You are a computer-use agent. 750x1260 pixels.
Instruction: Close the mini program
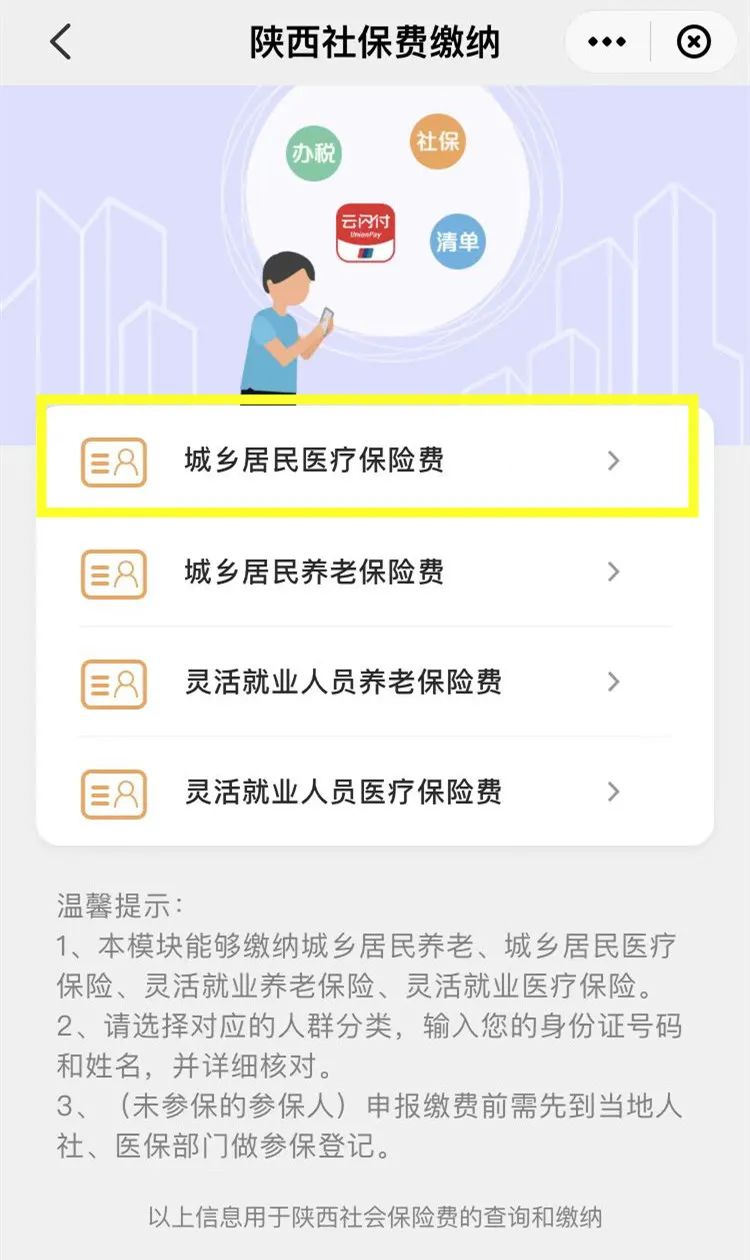pyautogui.click(x=694, y=42)
